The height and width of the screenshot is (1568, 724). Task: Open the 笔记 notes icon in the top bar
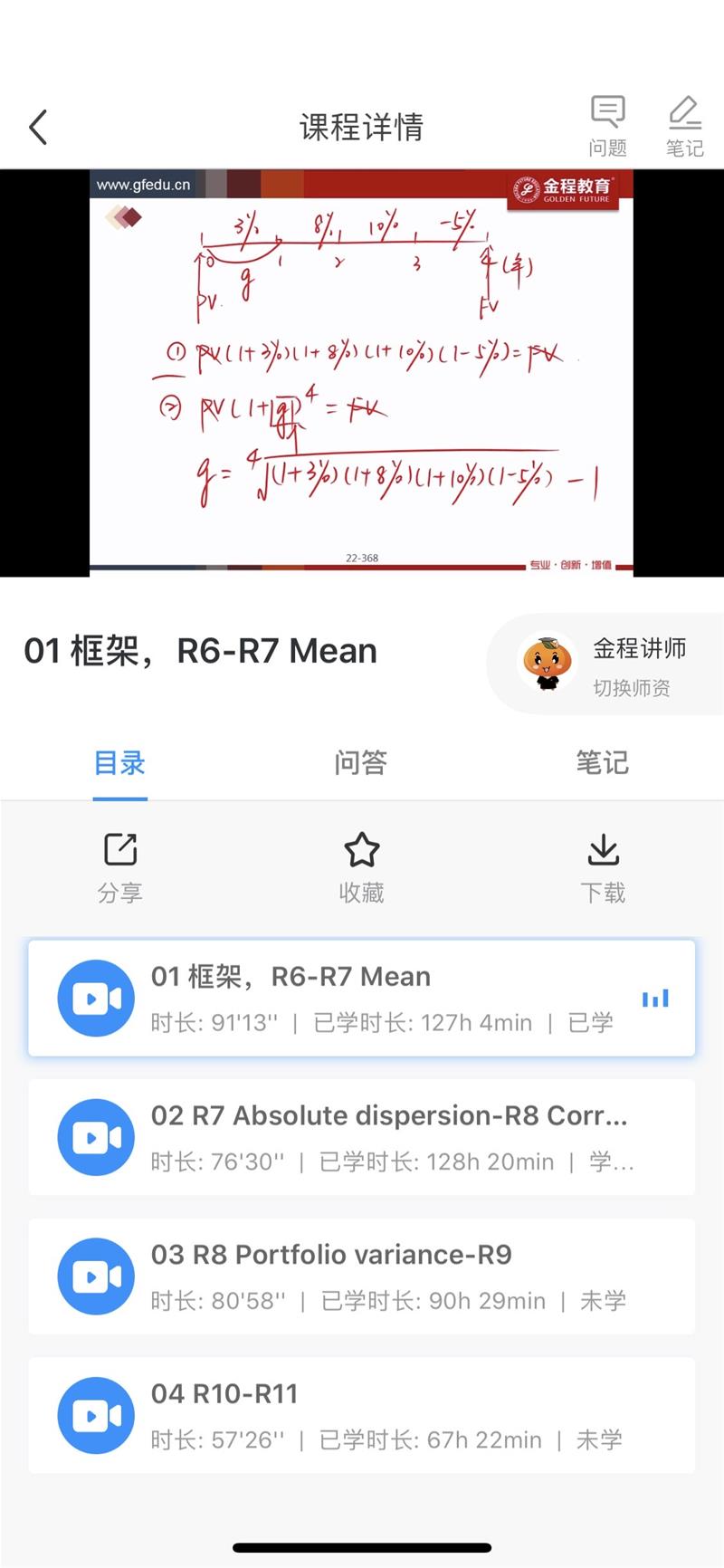click(x=684, y=126)
